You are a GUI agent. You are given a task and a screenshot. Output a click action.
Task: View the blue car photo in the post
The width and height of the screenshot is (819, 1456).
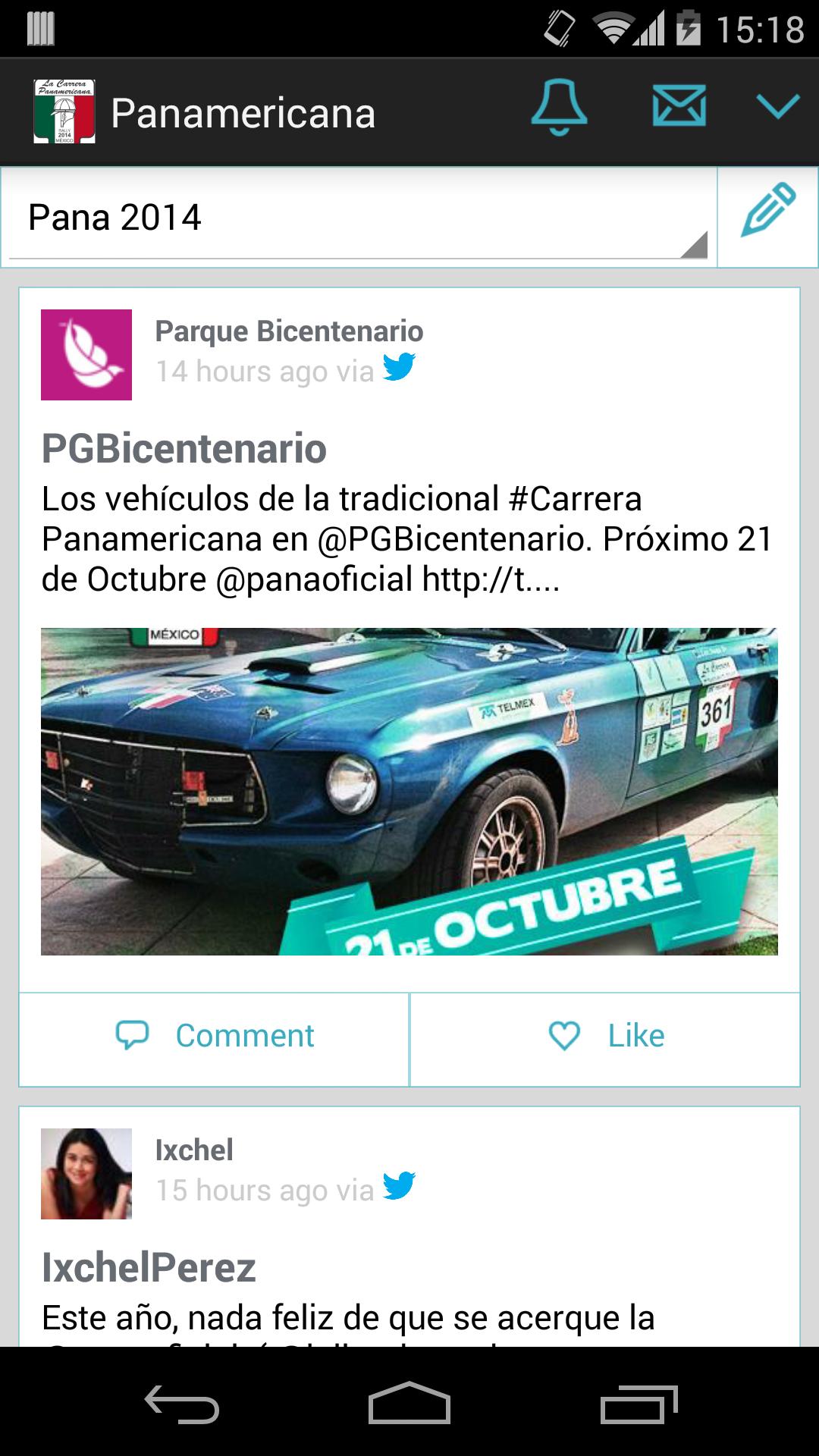[x=409, y=791]
